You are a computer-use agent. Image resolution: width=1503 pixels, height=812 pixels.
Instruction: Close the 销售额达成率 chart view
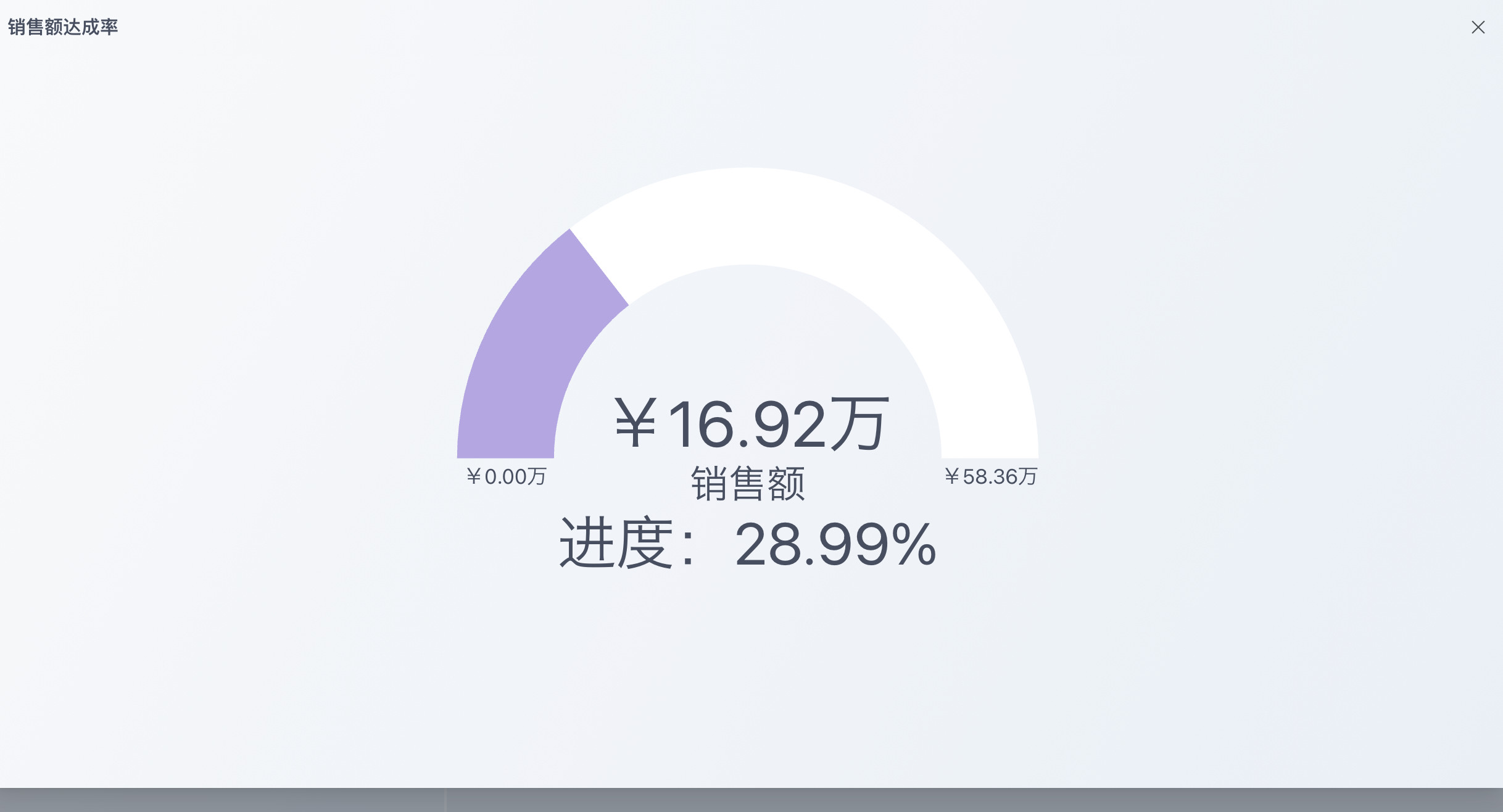1478,27
